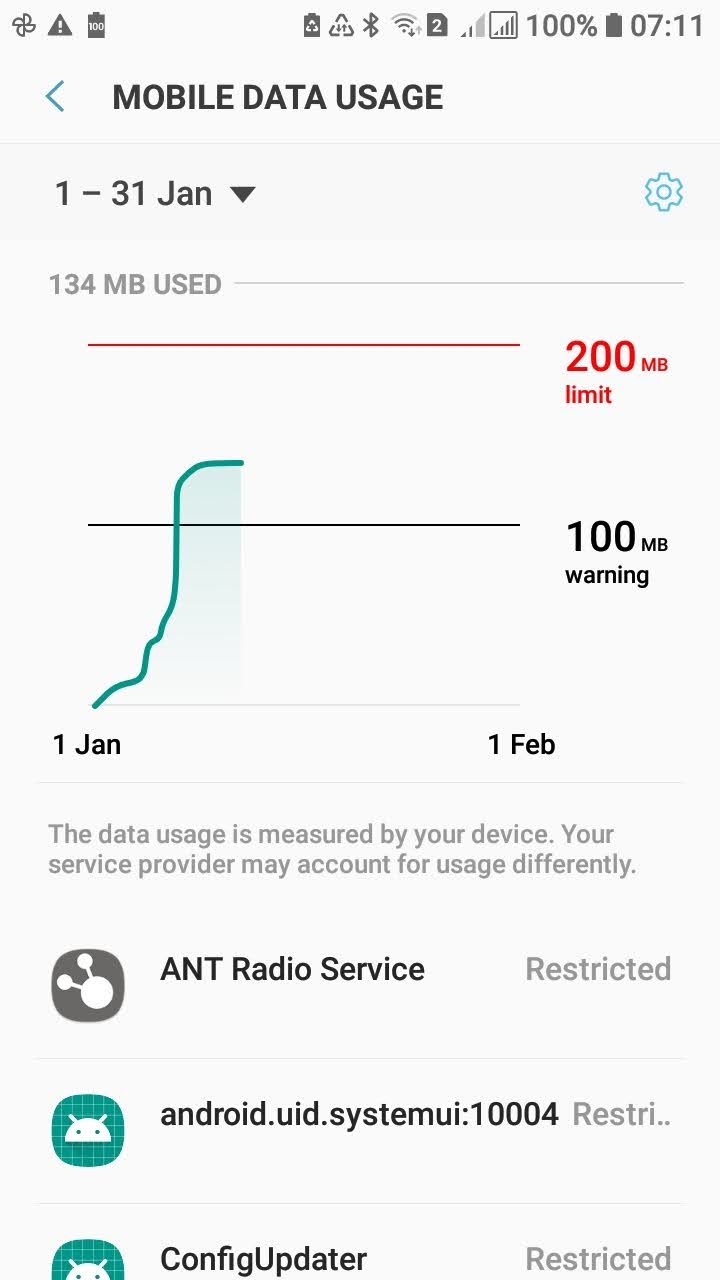This screenshot has height=1280, width=720.
Task: Tap Restricted next to ConfigUpdater
Action: (x=598, y=1259)
